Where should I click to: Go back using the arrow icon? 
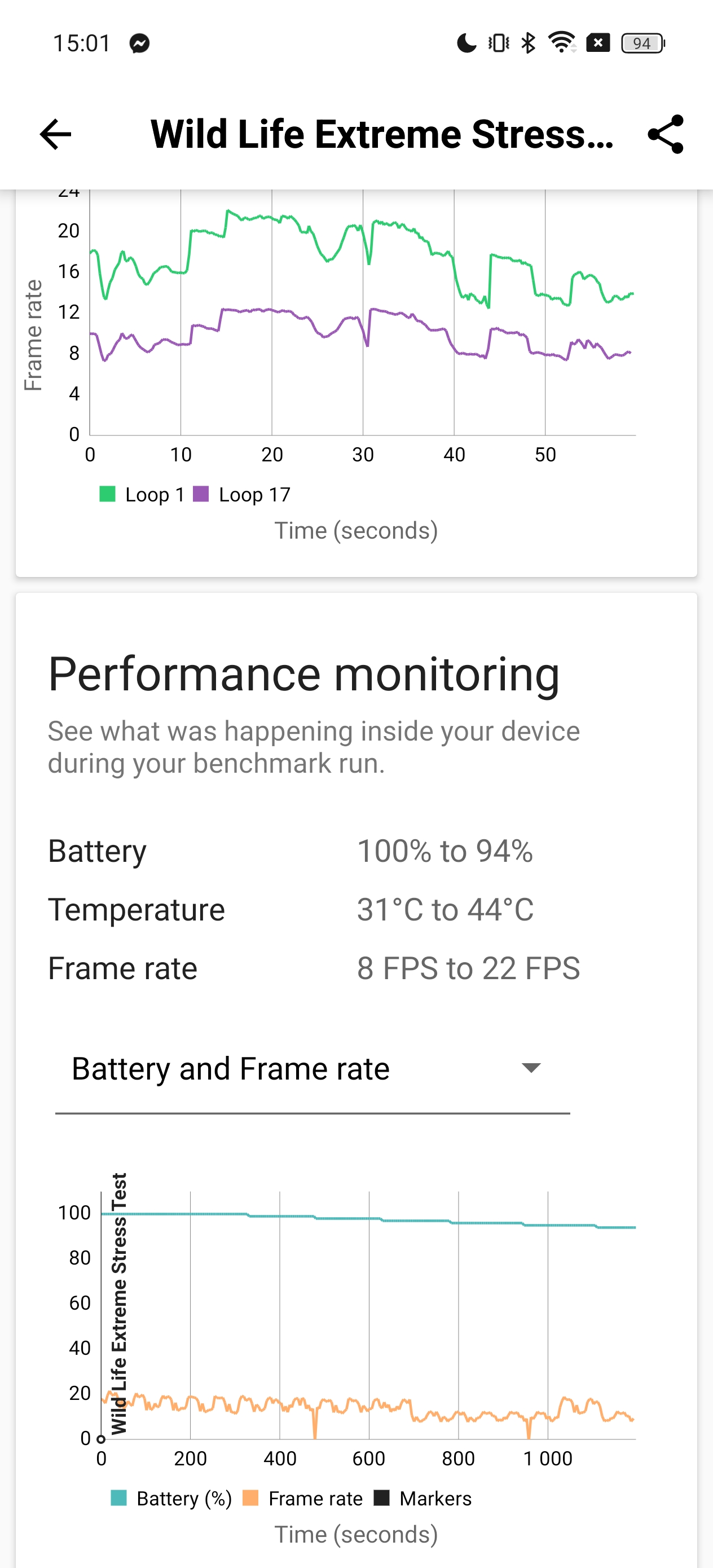pyautogui.click(x=55, y=134)
